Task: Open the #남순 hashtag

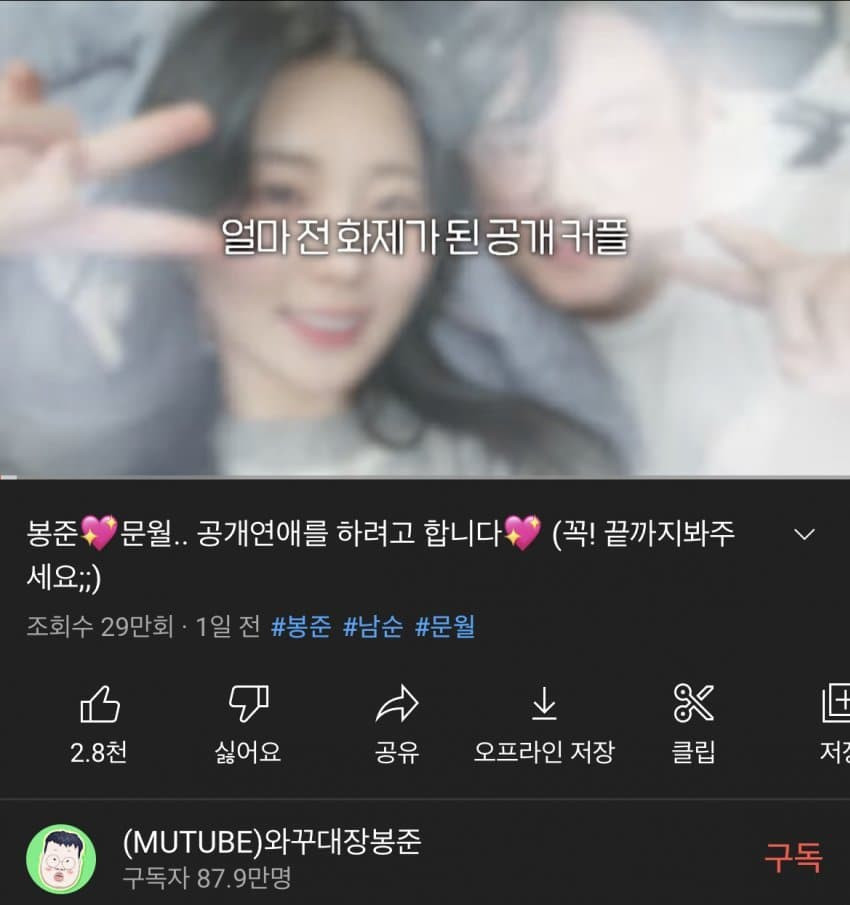Action: point(372,627)
